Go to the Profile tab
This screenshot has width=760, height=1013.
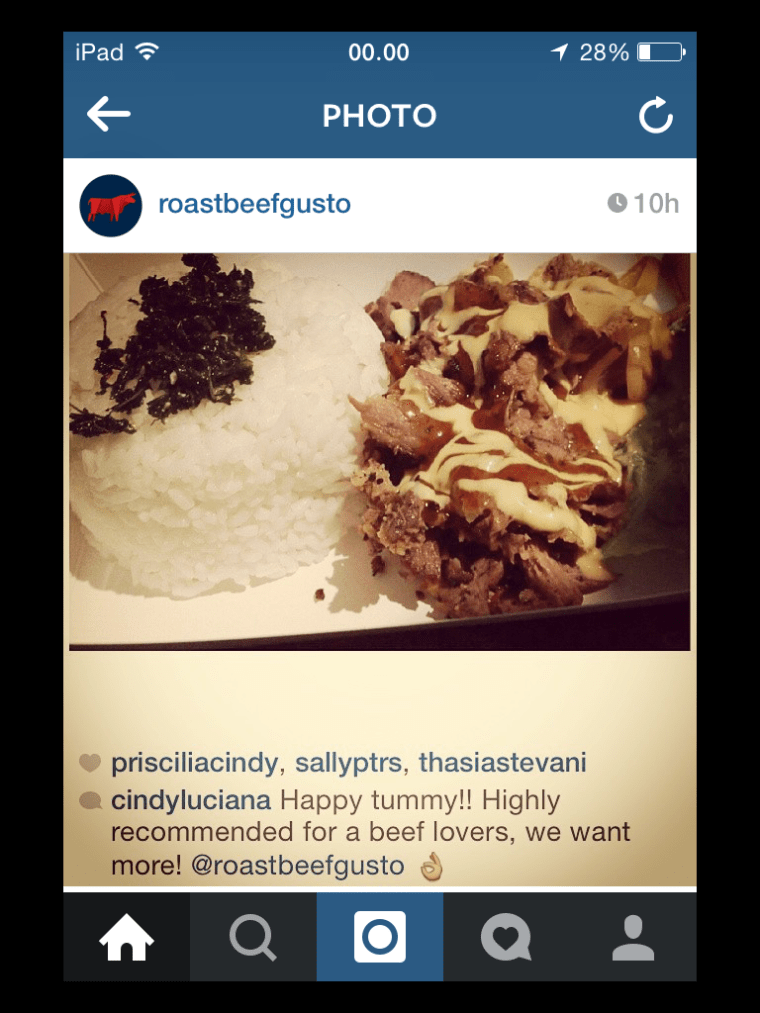pyautogui.click(x=633, y=938)
